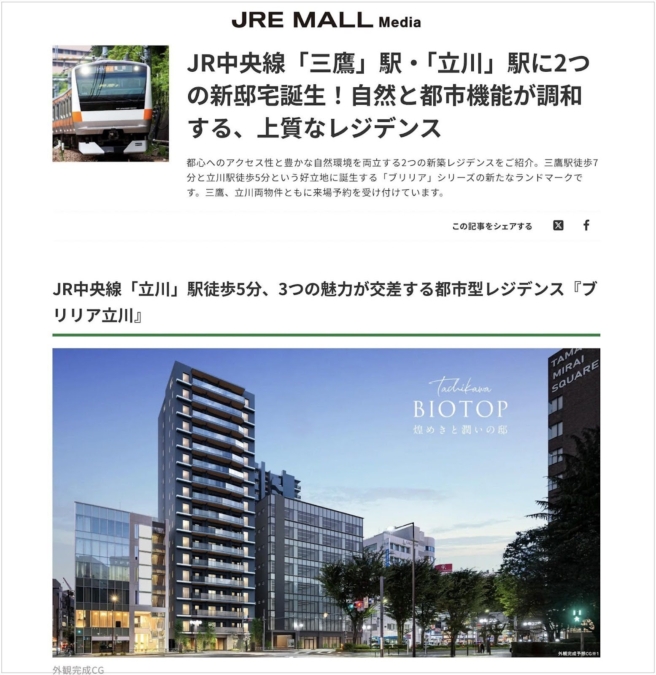Open the JRE MALL Media home link
656x675 pixels.
click(x=326, y=20)
